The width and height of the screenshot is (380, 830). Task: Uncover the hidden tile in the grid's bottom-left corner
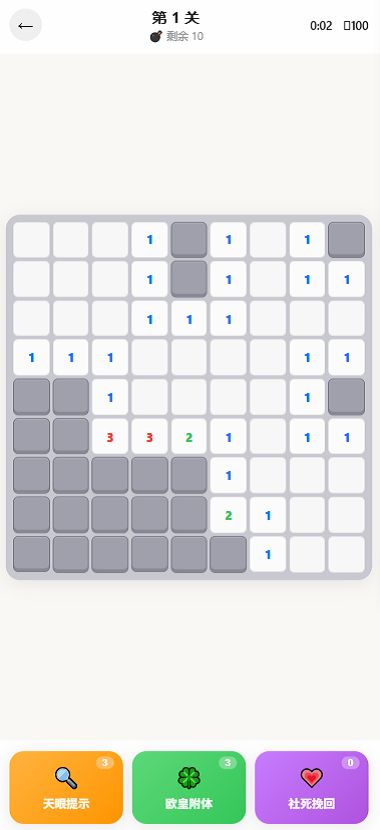pyautogui.click(x=31, y=554)
